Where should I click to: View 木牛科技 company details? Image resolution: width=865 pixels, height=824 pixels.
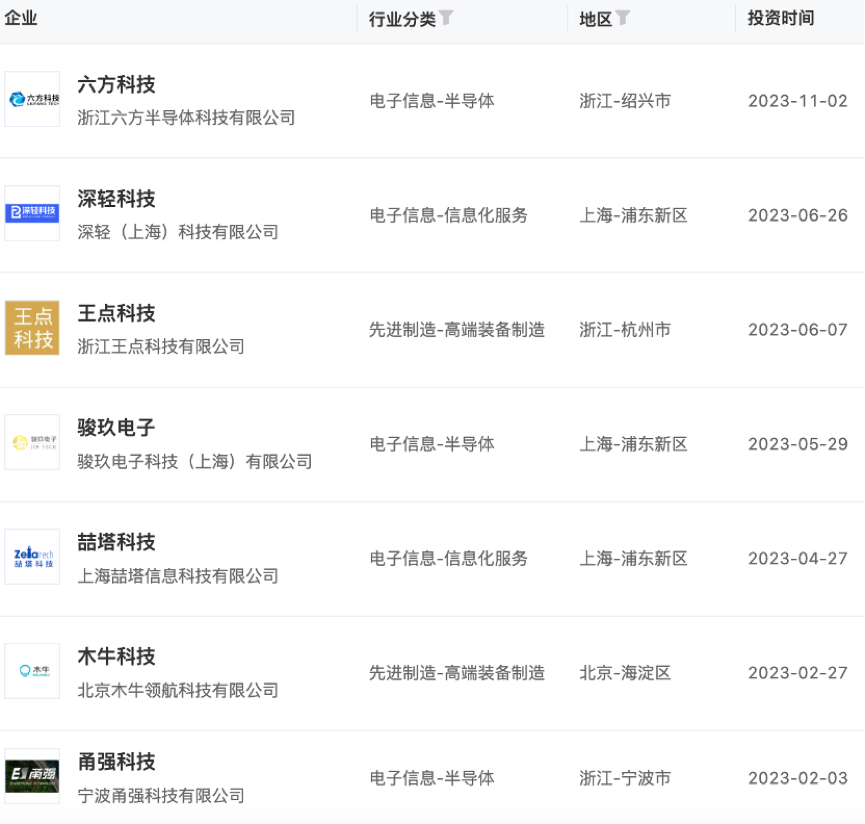[116, 657]
